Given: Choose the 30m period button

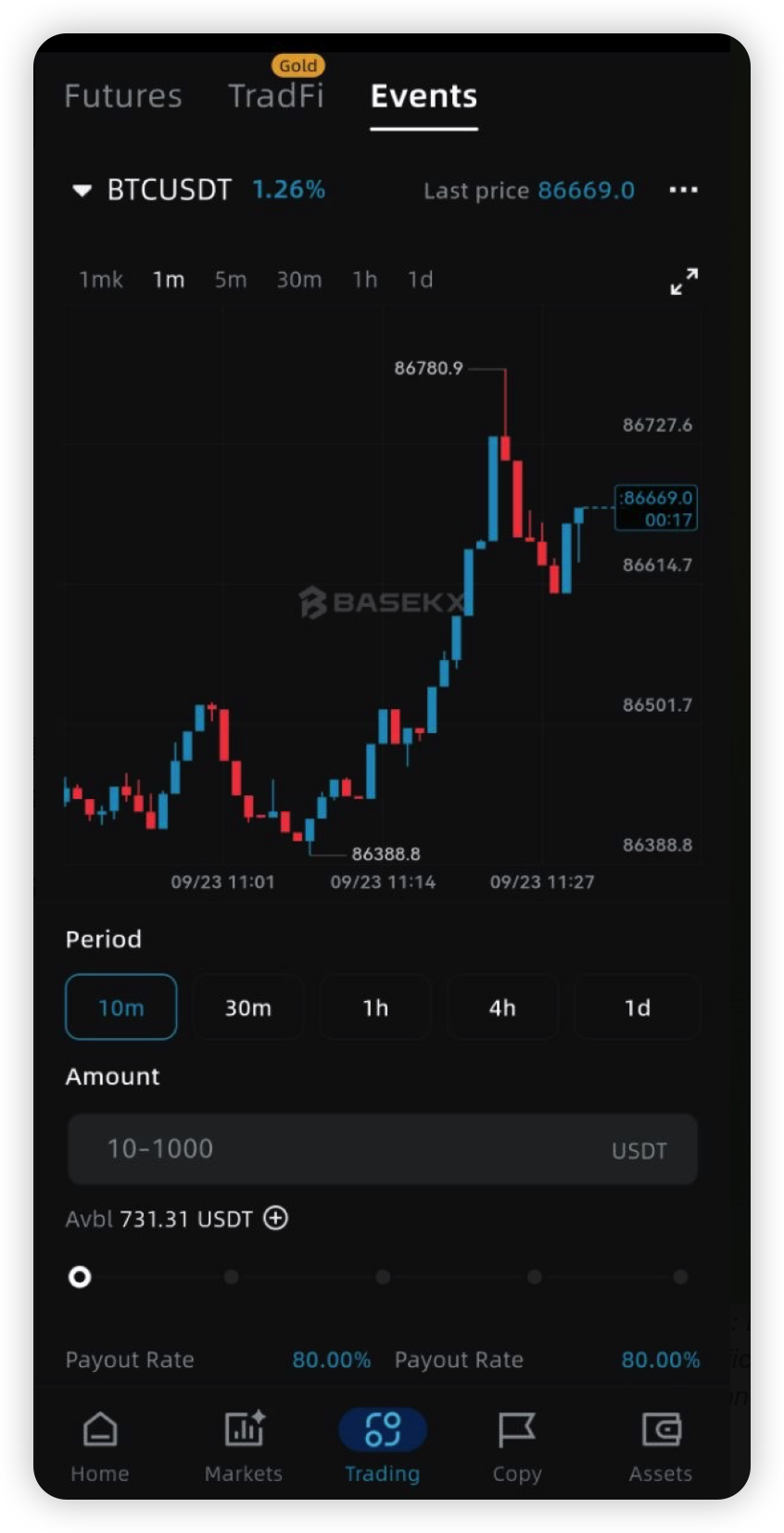Looking at the screenshot, I should click(x=248, y=1007).
